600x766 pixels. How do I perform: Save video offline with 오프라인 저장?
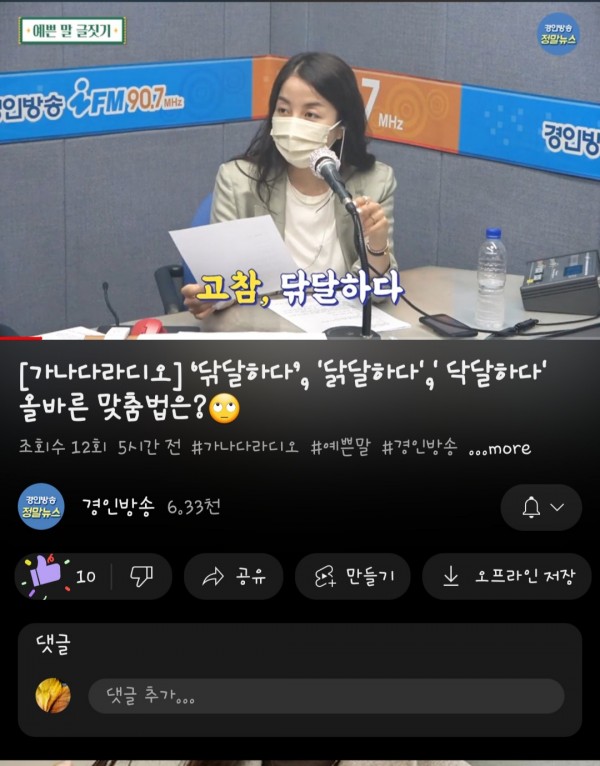(x=508, y=576)
